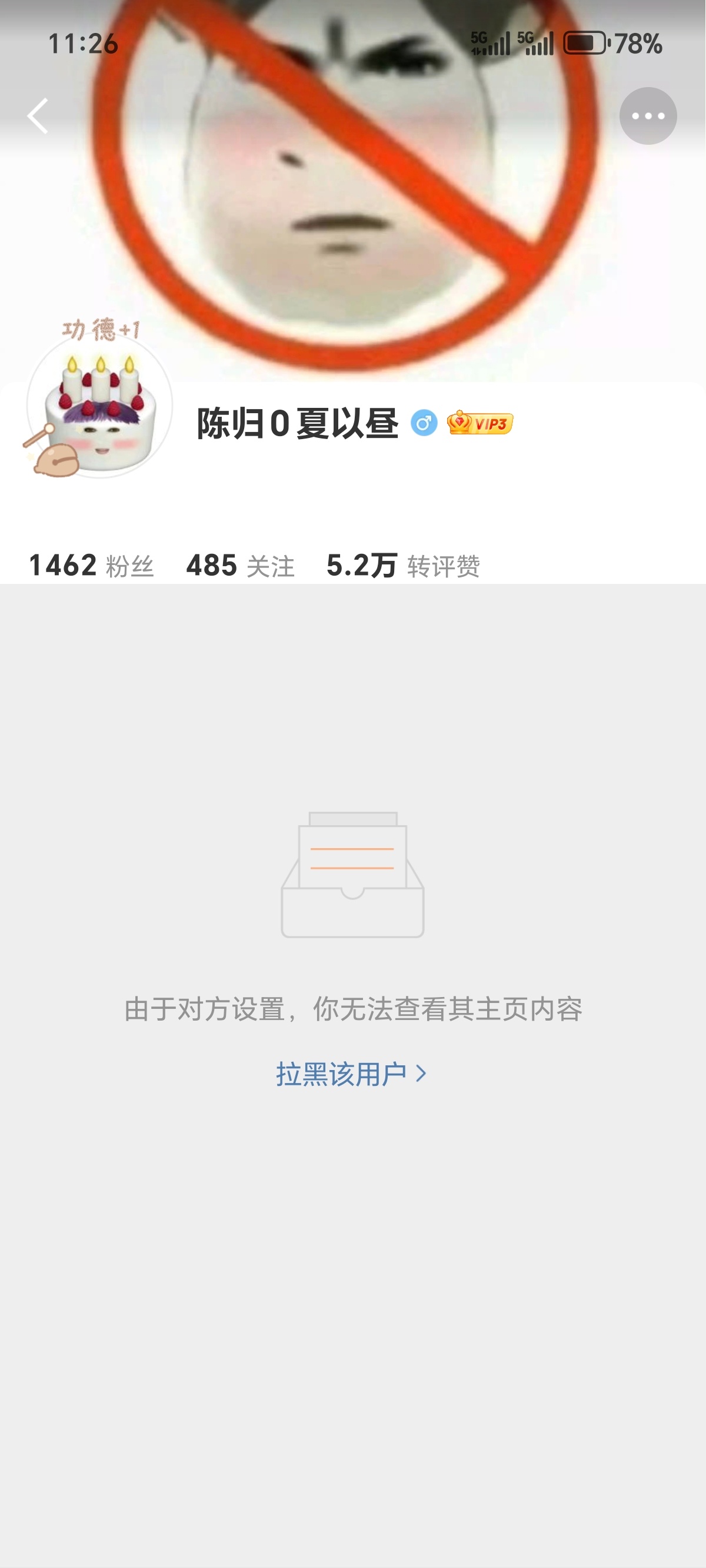The width and height of the screenshot is (706, 1568).
Task: Open the 485 关注 following list
Action: coord(241,566)
